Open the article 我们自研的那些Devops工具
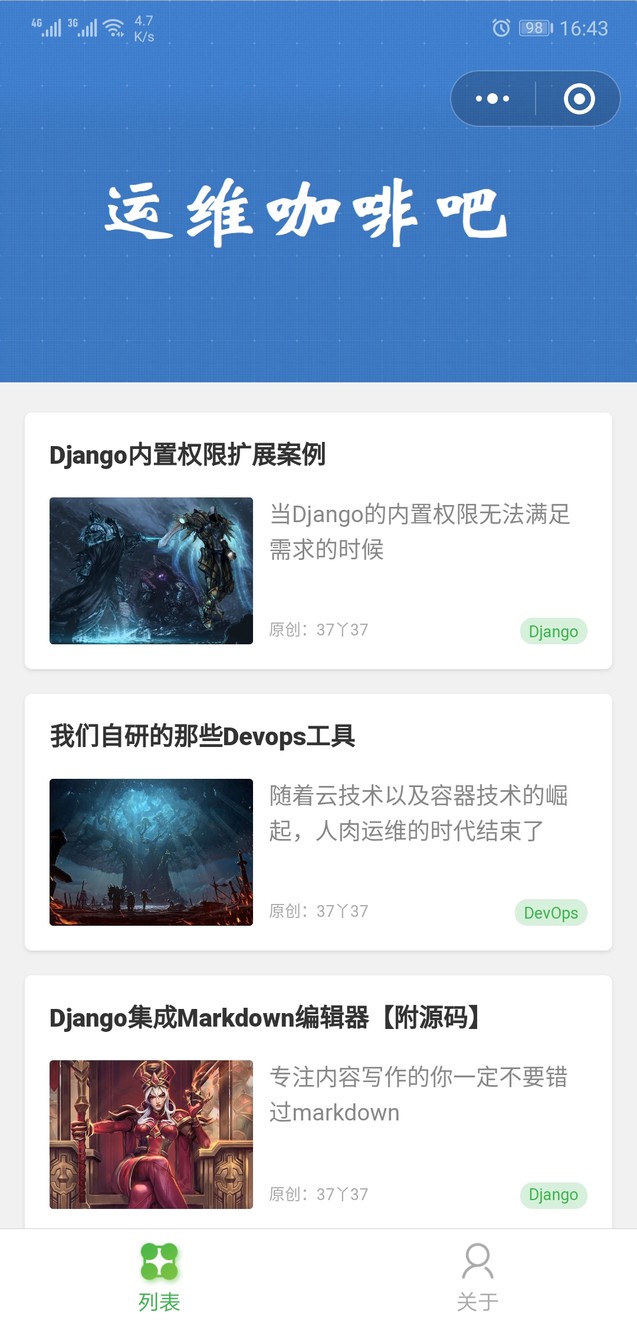This screenshot has height=1324, width=637. [x=203, y=737]
